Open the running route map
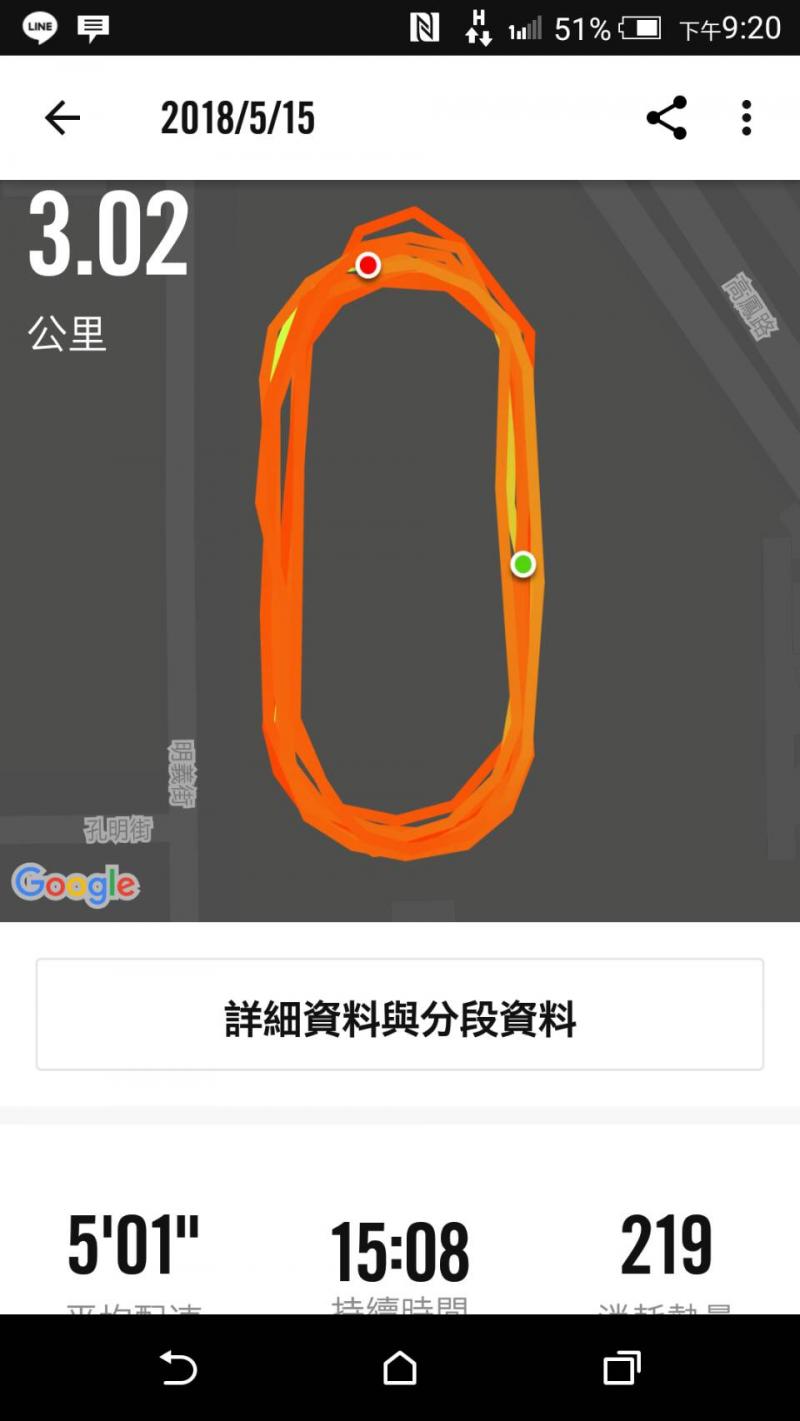Screen dimensions: 800x1421 pos(400,550)
